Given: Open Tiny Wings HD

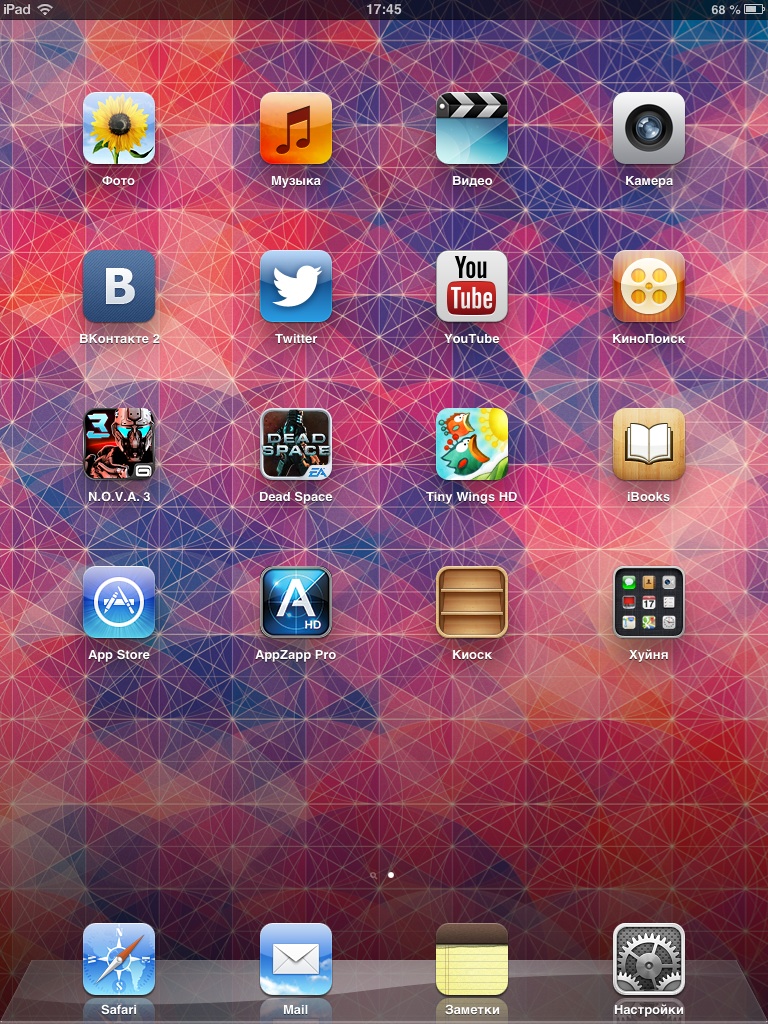Looking at the screenshot, I should point(472,444).
